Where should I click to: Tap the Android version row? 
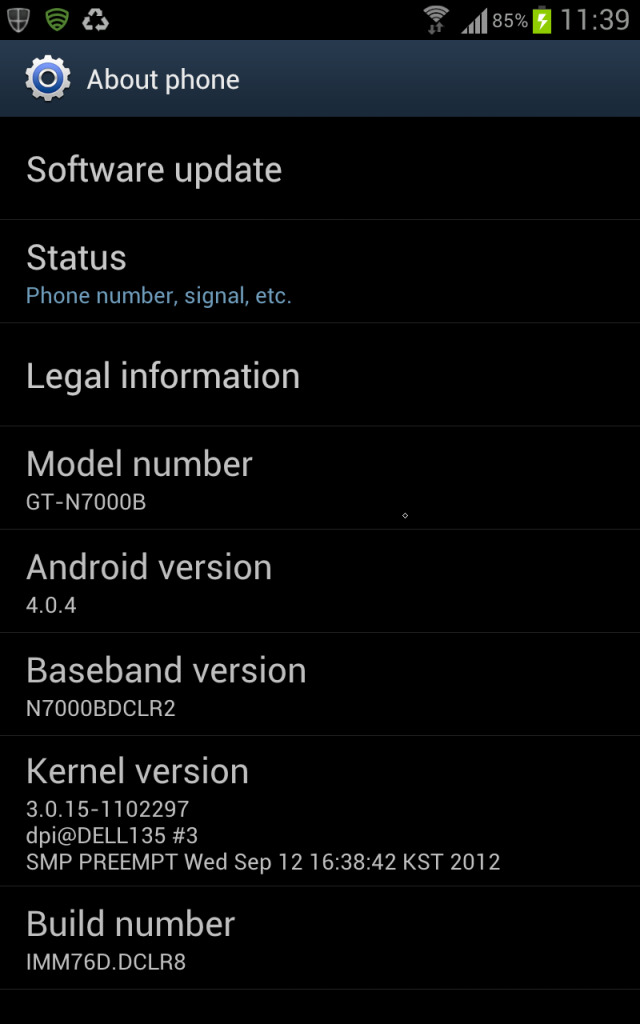click(x=320, y=582)
